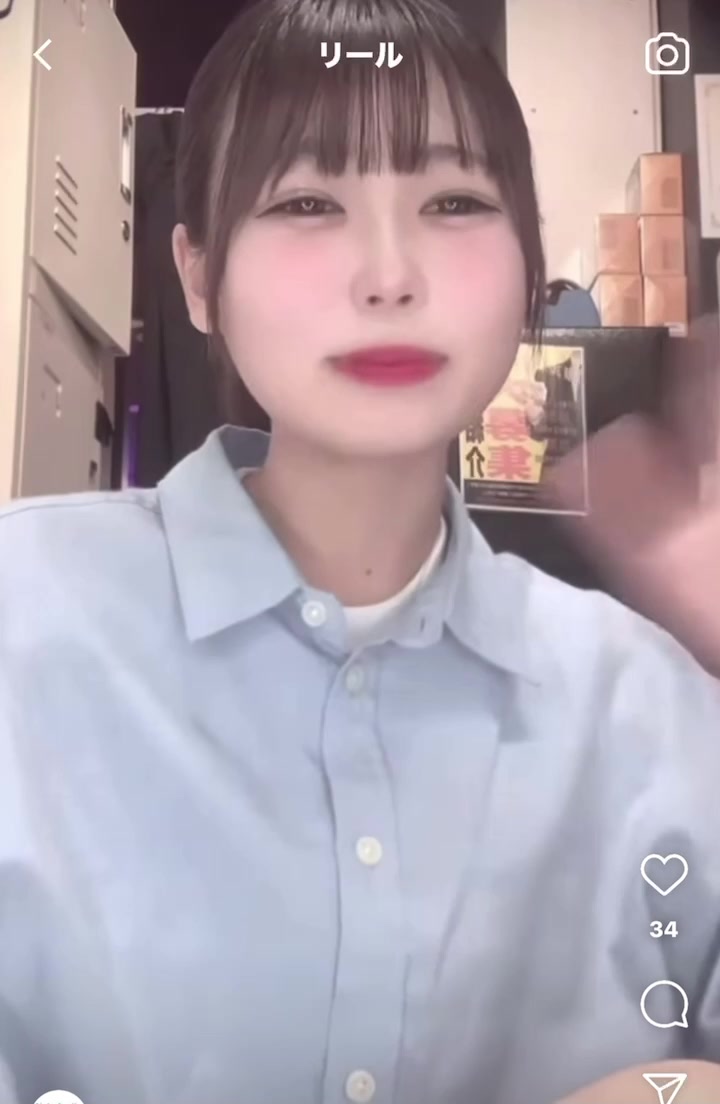Share this reel via the paper plane icon

click(665, 1088)
